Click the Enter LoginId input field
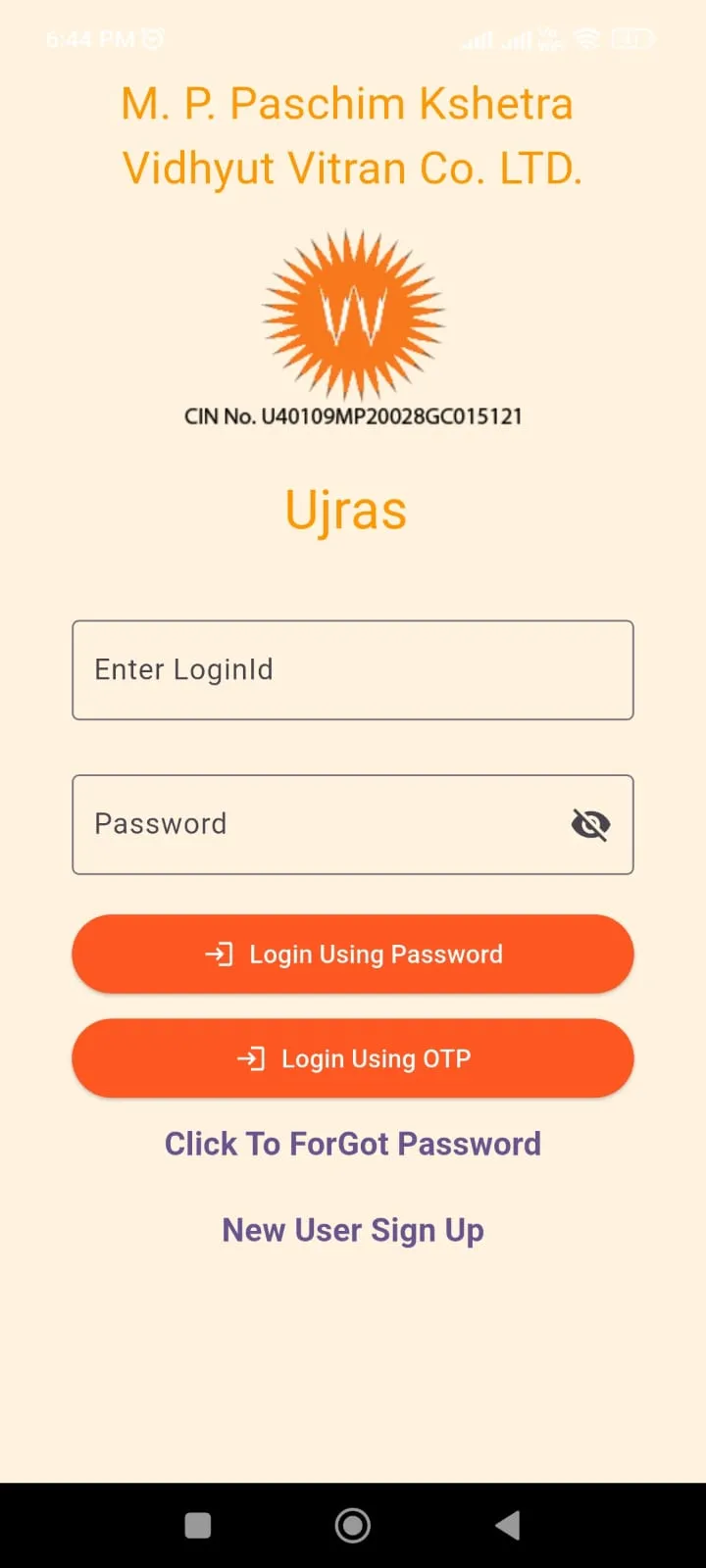The height and width of the screenshot is (1568, 706). click(352, 669)
